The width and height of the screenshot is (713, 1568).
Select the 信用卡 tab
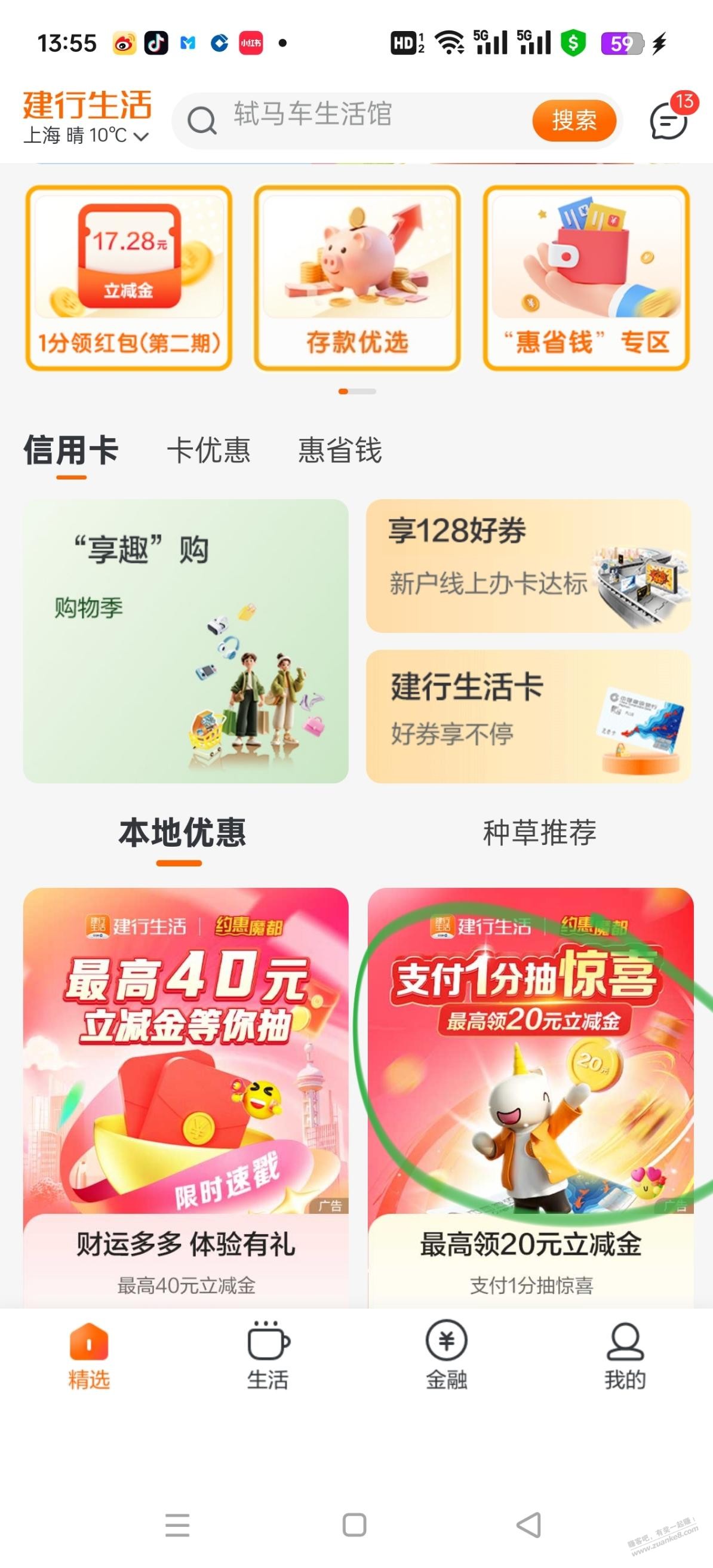pyautogui.click(x=70, y=451)
